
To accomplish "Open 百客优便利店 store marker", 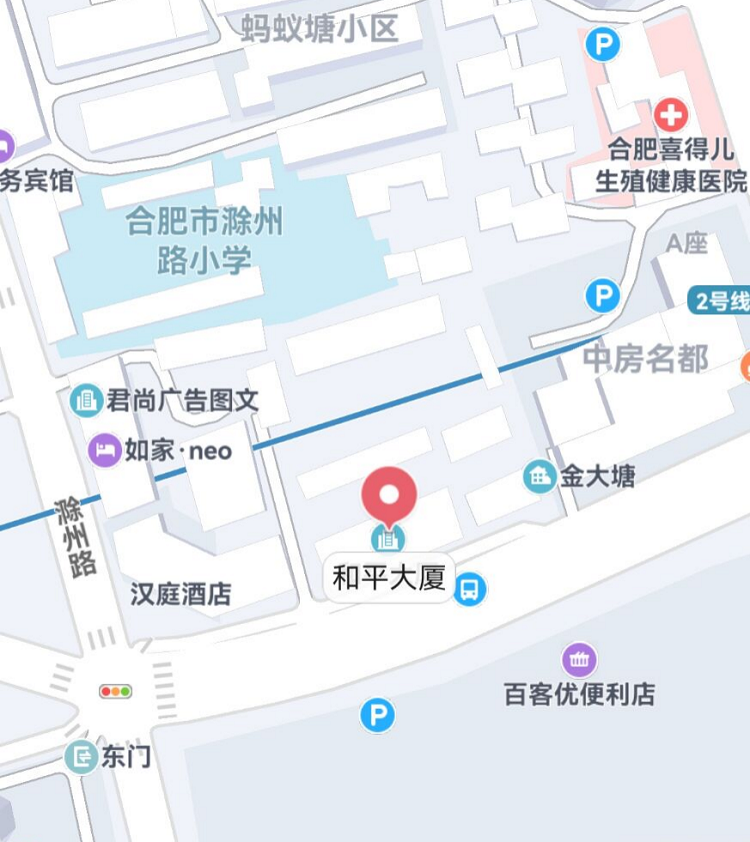I will (579, 659).
